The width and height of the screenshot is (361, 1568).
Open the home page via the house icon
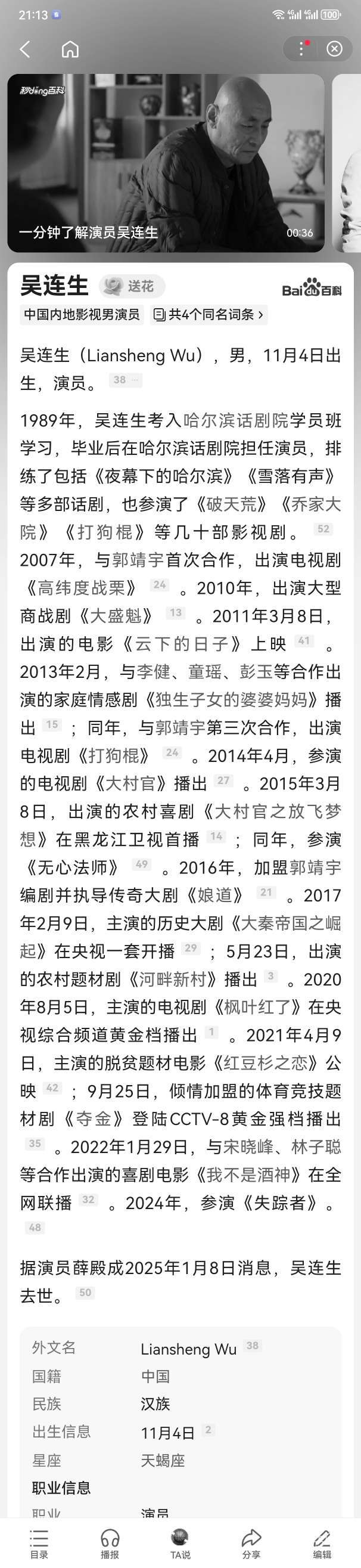click(70, 49)
